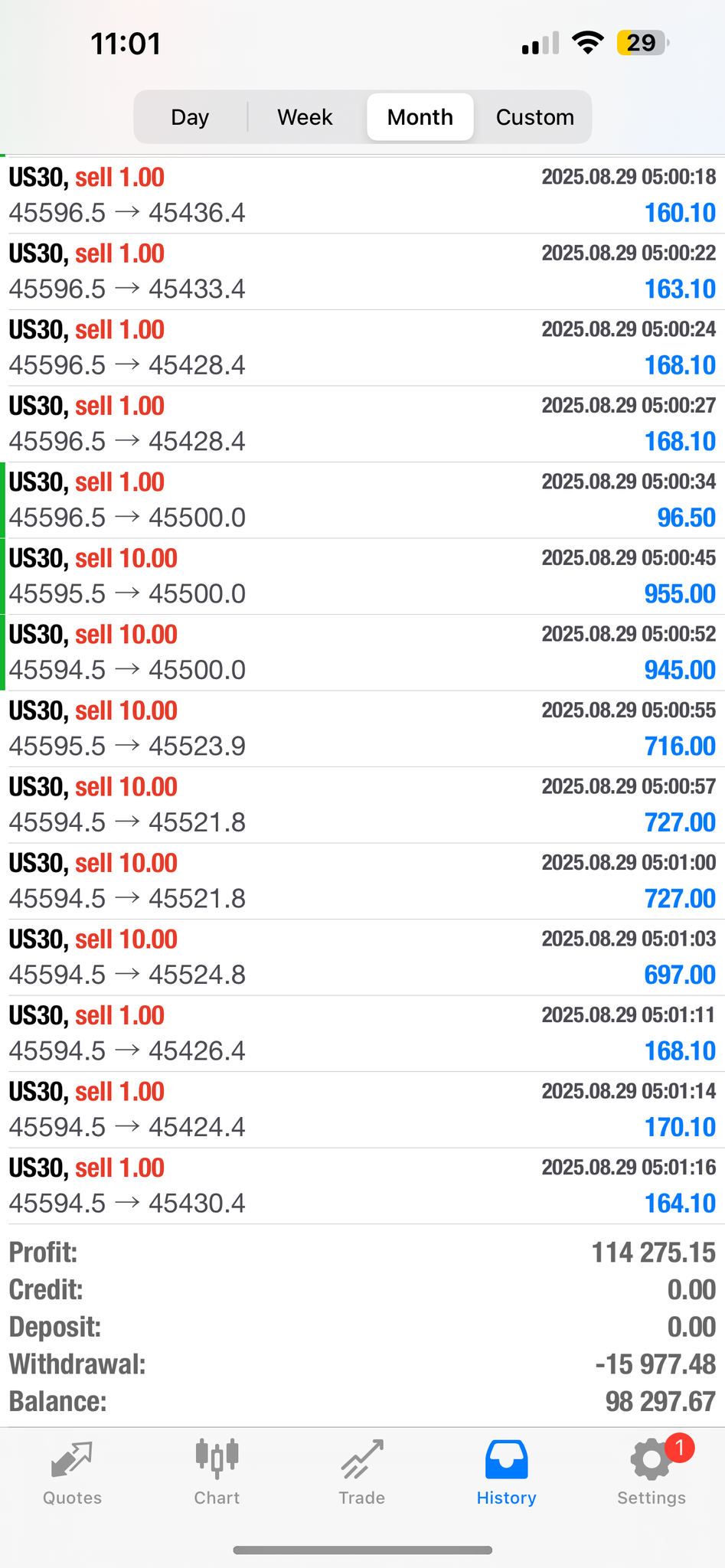Select the Week period filter
Viewport: 725px width, 1568px height.
click(305, 117)
